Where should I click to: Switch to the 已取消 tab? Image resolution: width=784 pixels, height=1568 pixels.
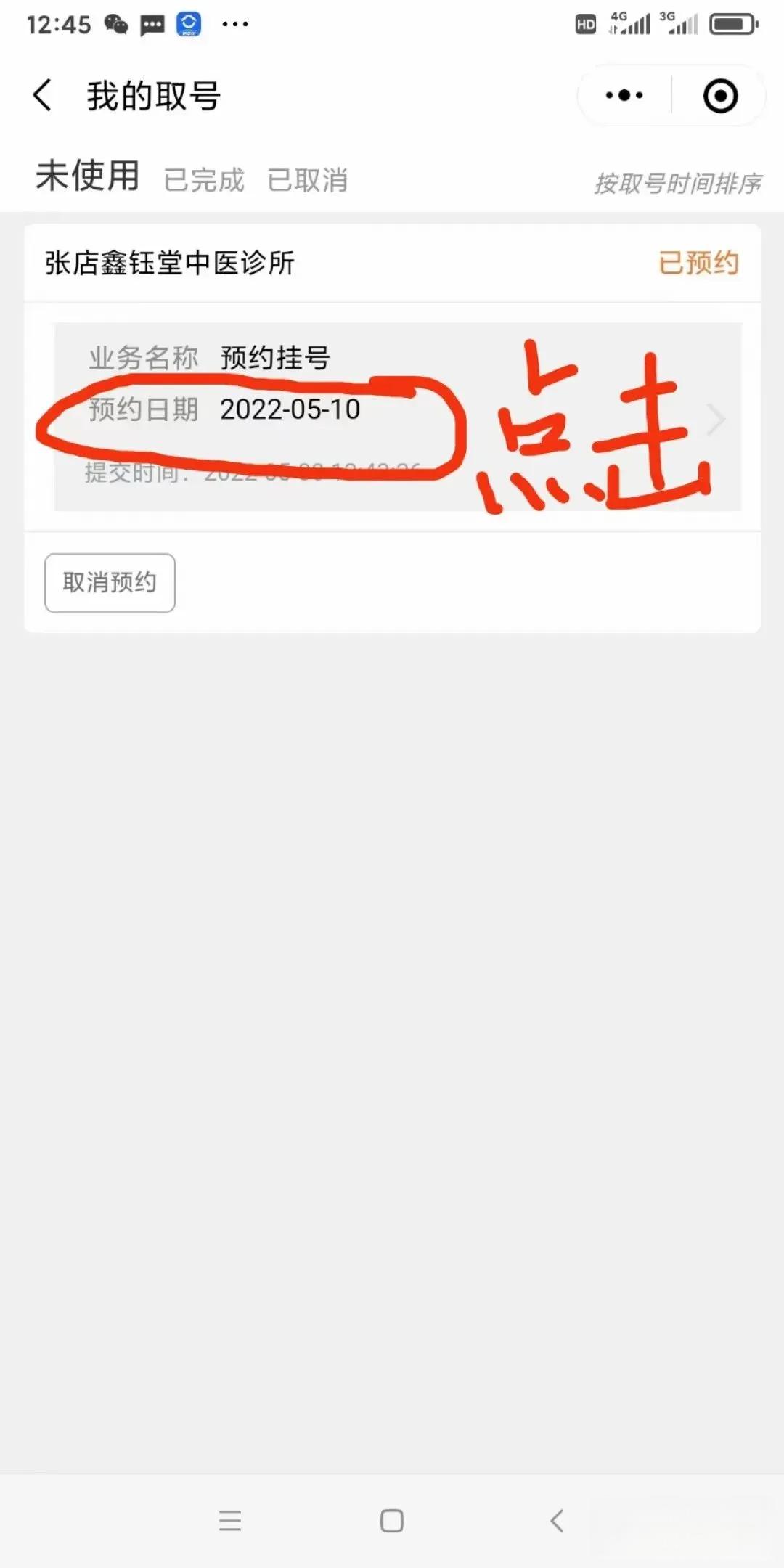308,180
